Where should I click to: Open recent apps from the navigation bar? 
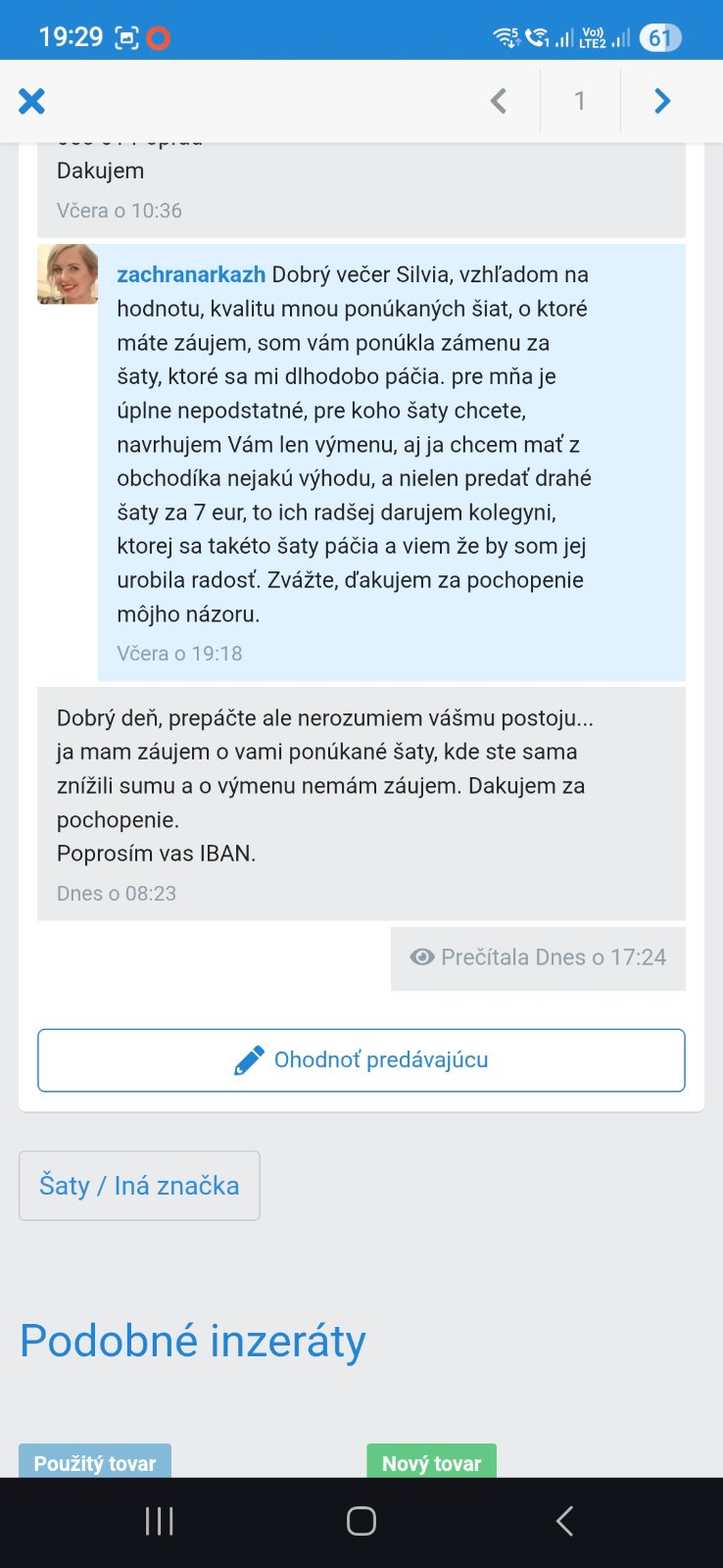159,1521
